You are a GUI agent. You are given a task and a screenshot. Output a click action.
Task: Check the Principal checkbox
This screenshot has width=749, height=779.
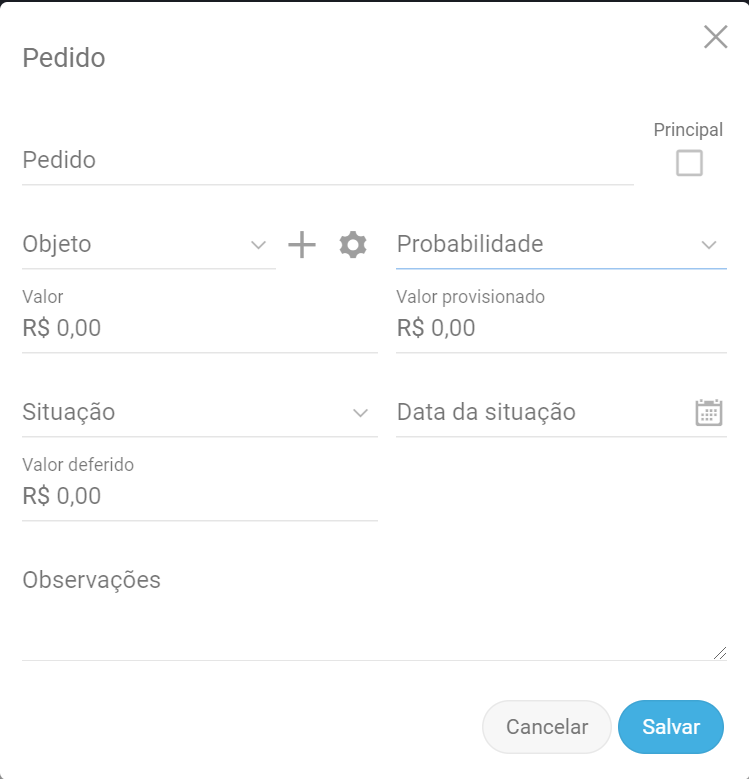689,163
